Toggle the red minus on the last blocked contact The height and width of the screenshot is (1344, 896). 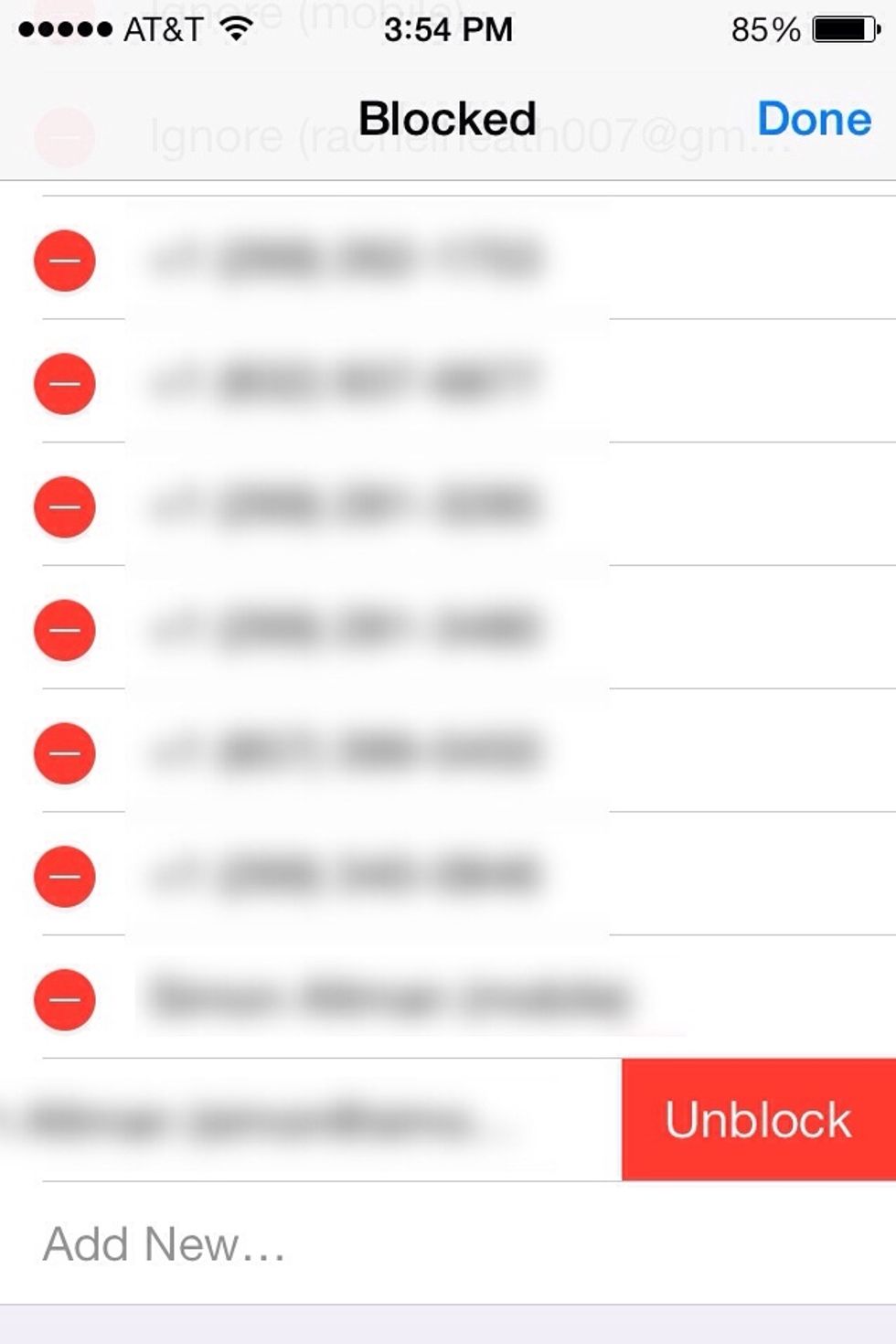[65, 999]
